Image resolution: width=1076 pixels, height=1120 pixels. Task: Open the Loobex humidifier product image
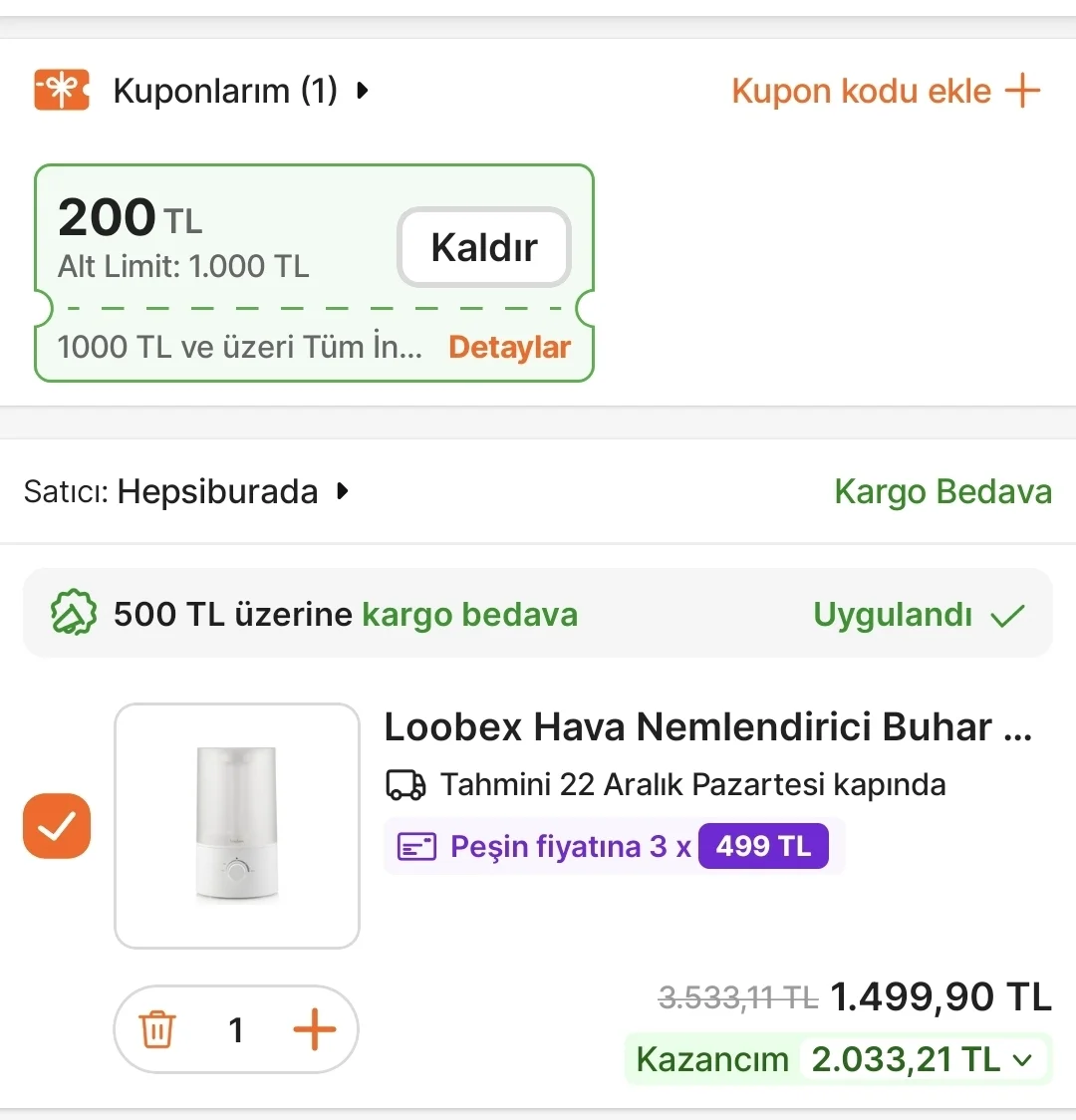tap(237, 826)
